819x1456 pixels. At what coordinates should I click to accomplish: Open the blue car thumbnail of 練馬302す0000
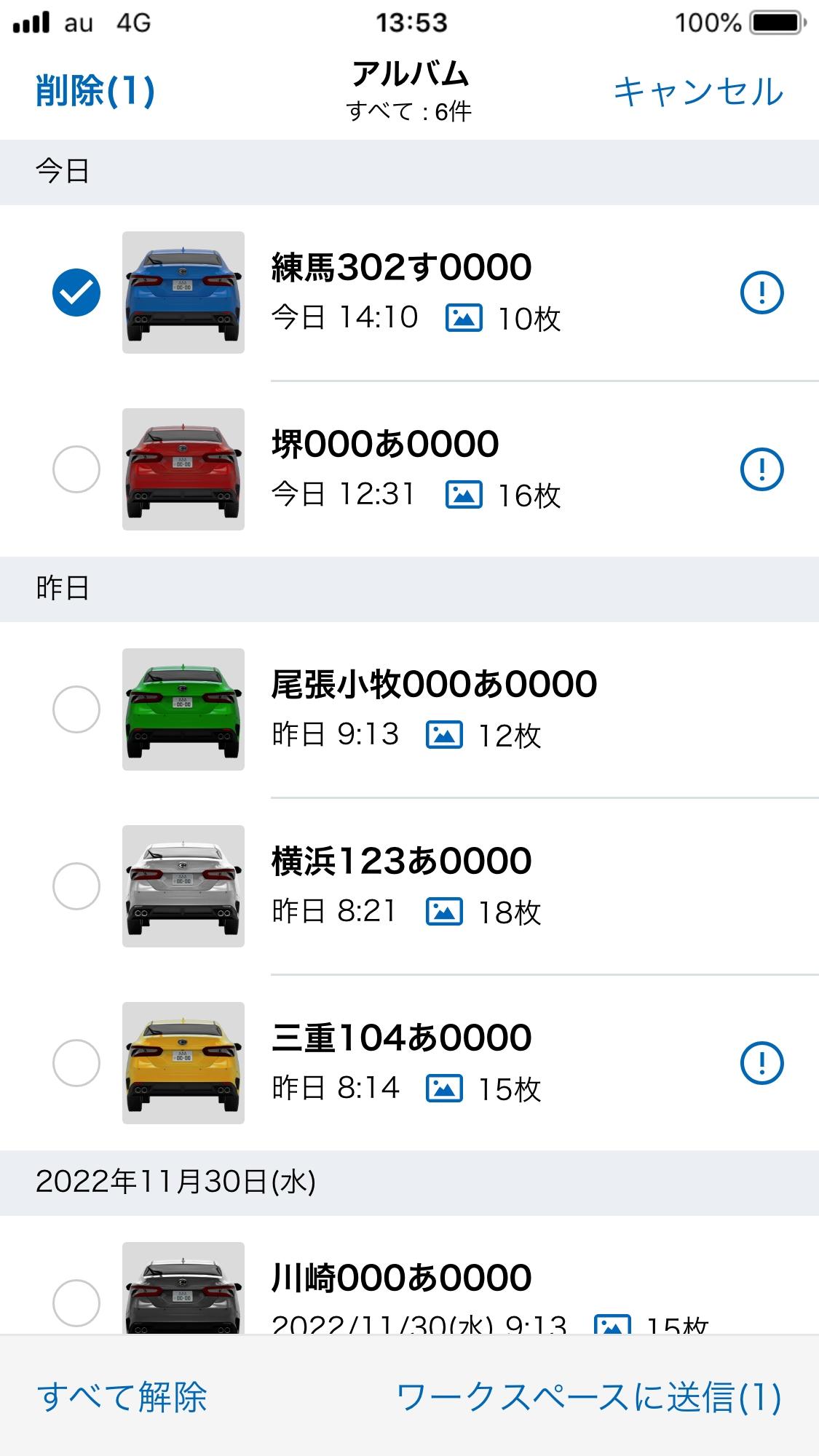(x=183, y=293)
